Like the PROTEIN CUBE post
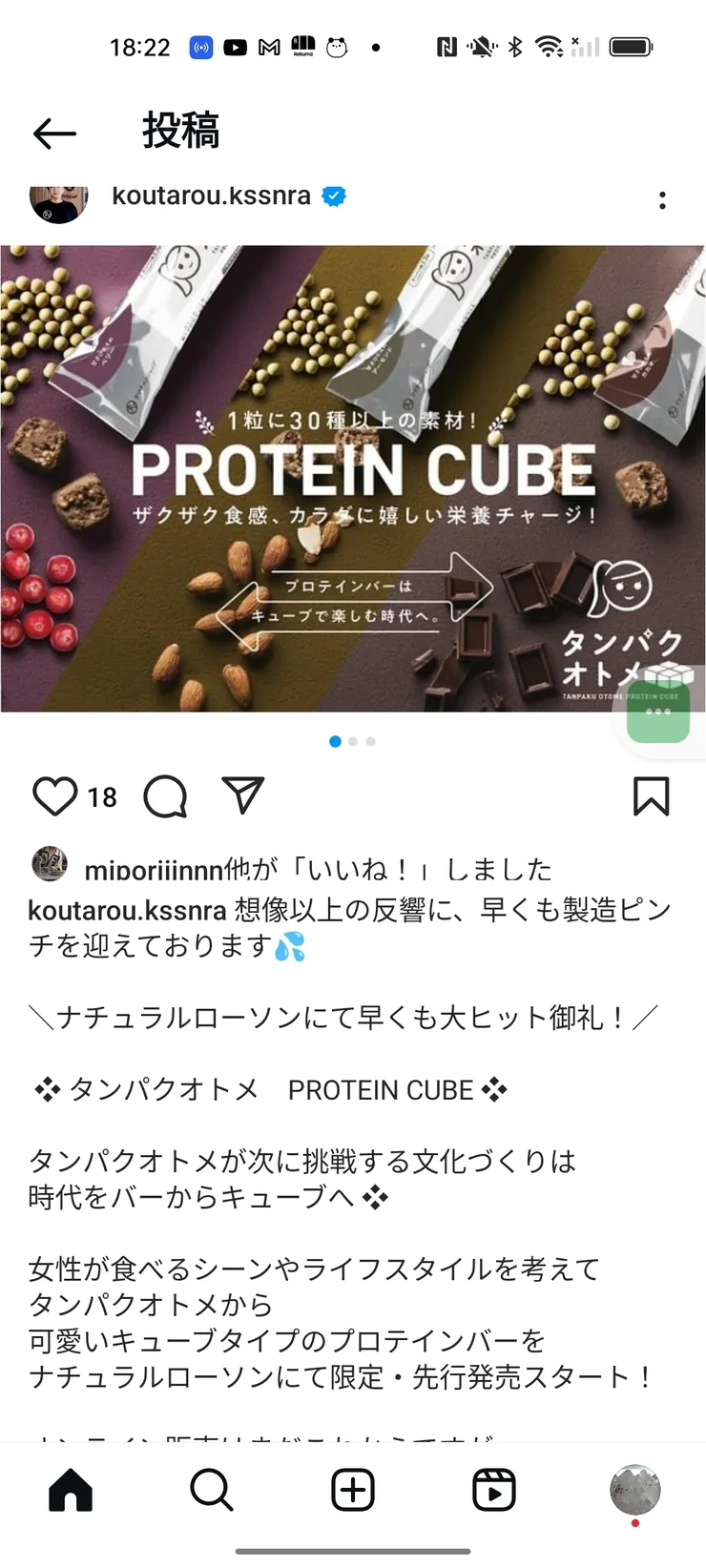This screenshot has height=1568, width=706. (54, 796)
